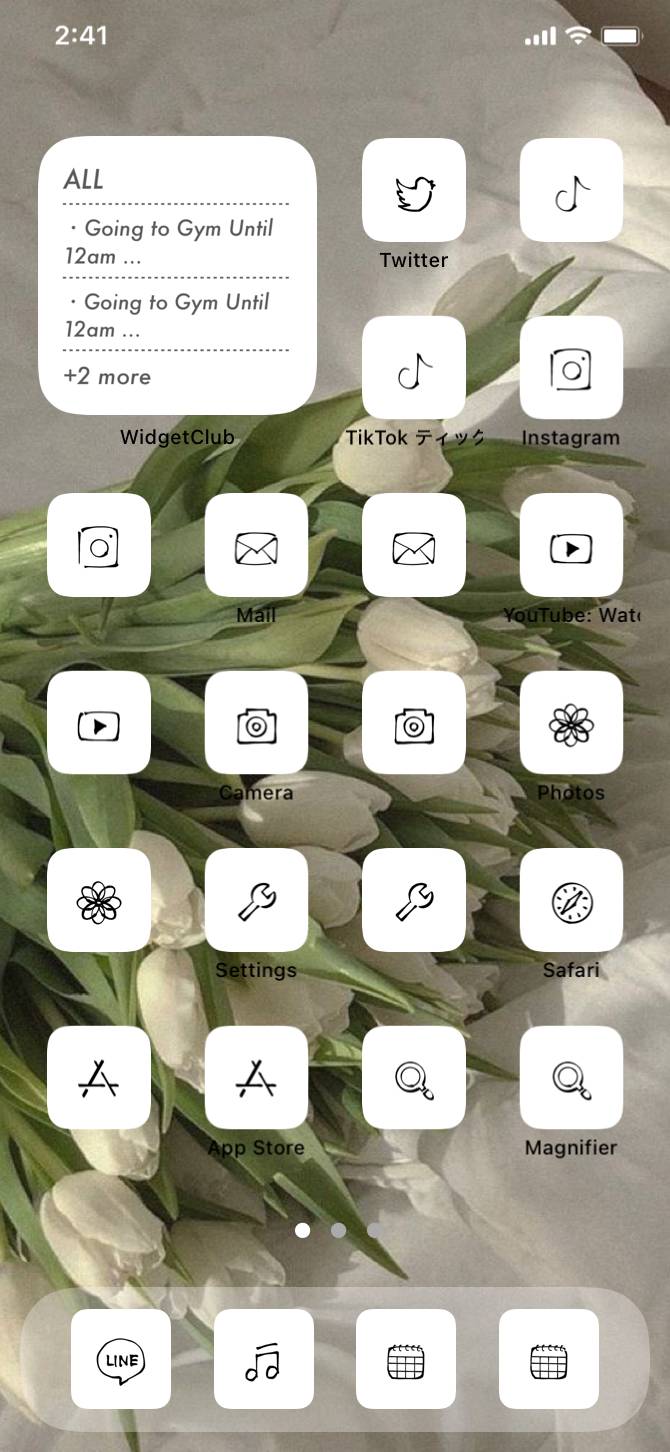The height and width of the screenshot is (1452, 670).
Task: Open the icon labeled Settings
Action: (x=256, y=900)
